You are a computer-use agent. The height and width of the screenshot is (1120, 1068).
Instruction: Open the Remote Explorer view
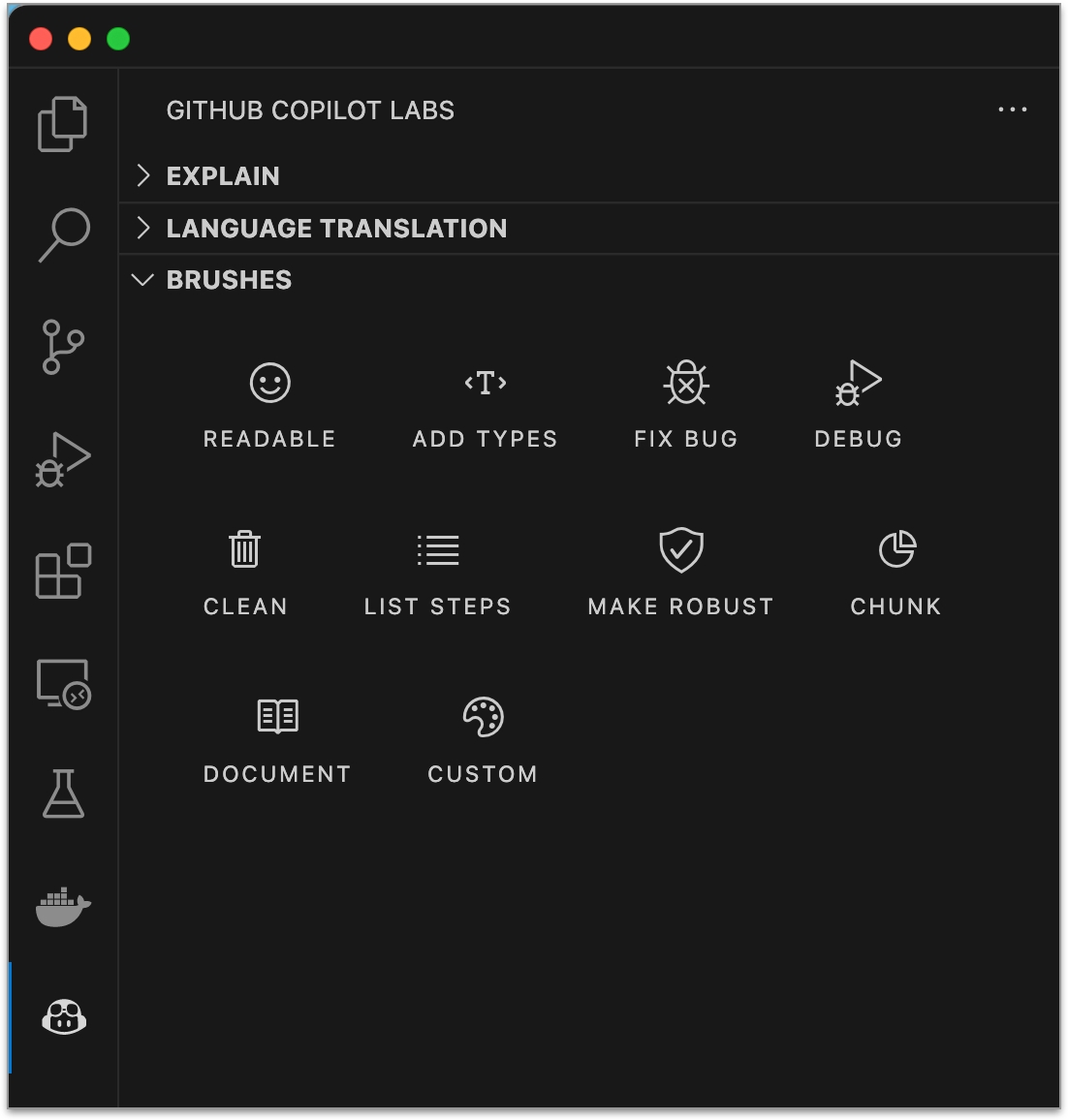click(63, 684)
